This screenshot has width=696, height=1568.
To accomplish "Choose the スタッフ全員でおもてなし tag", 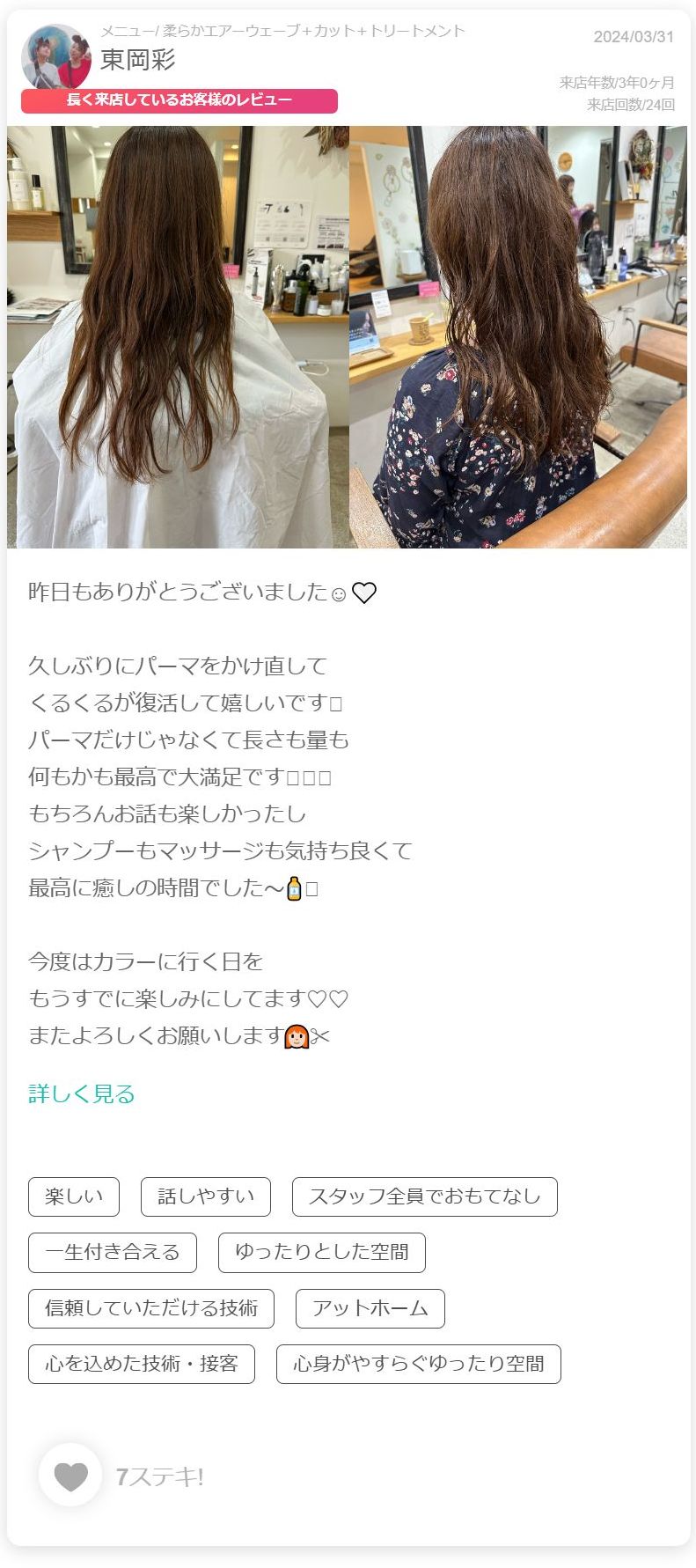I will 425,1196.
